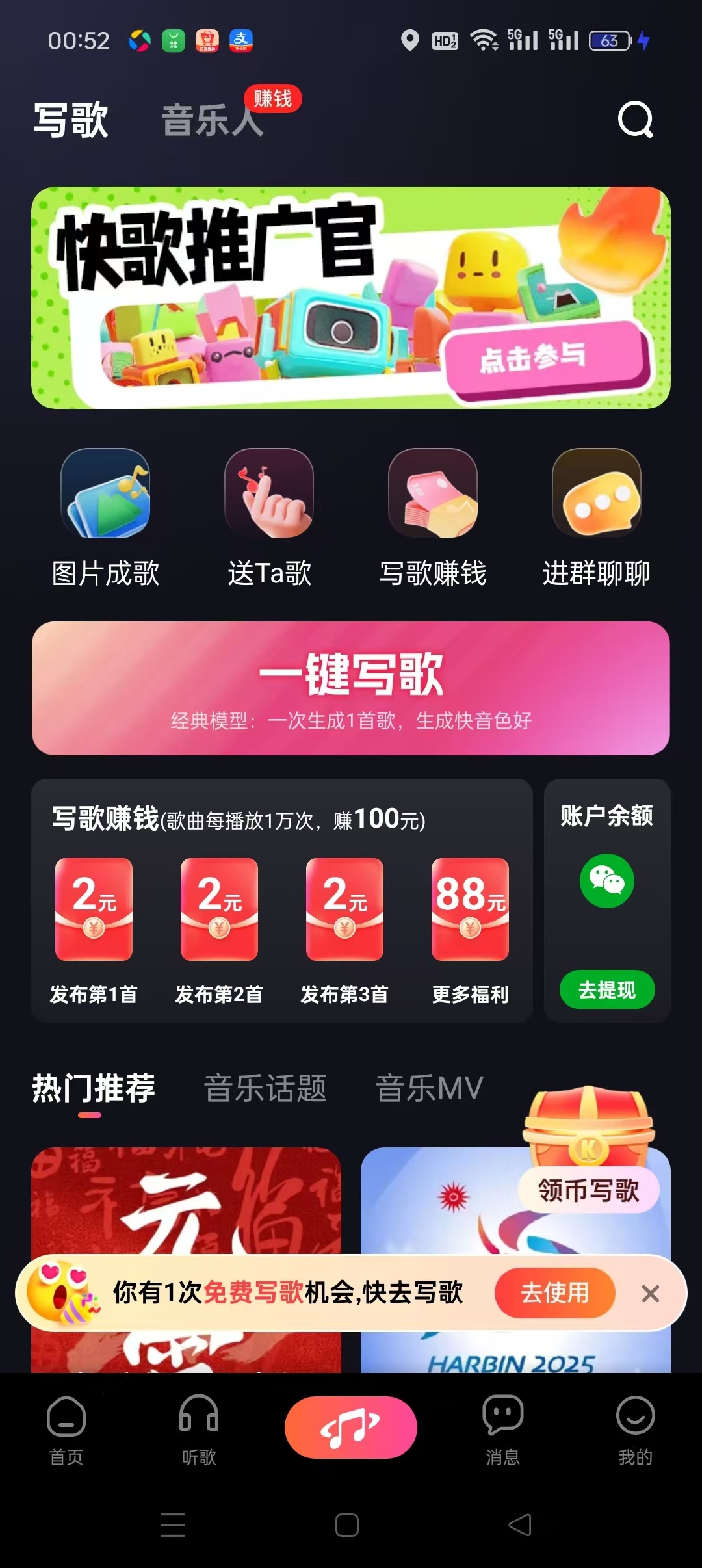Tap the central music note creation icon
Screen dimensions: 702x1568
351,1426
